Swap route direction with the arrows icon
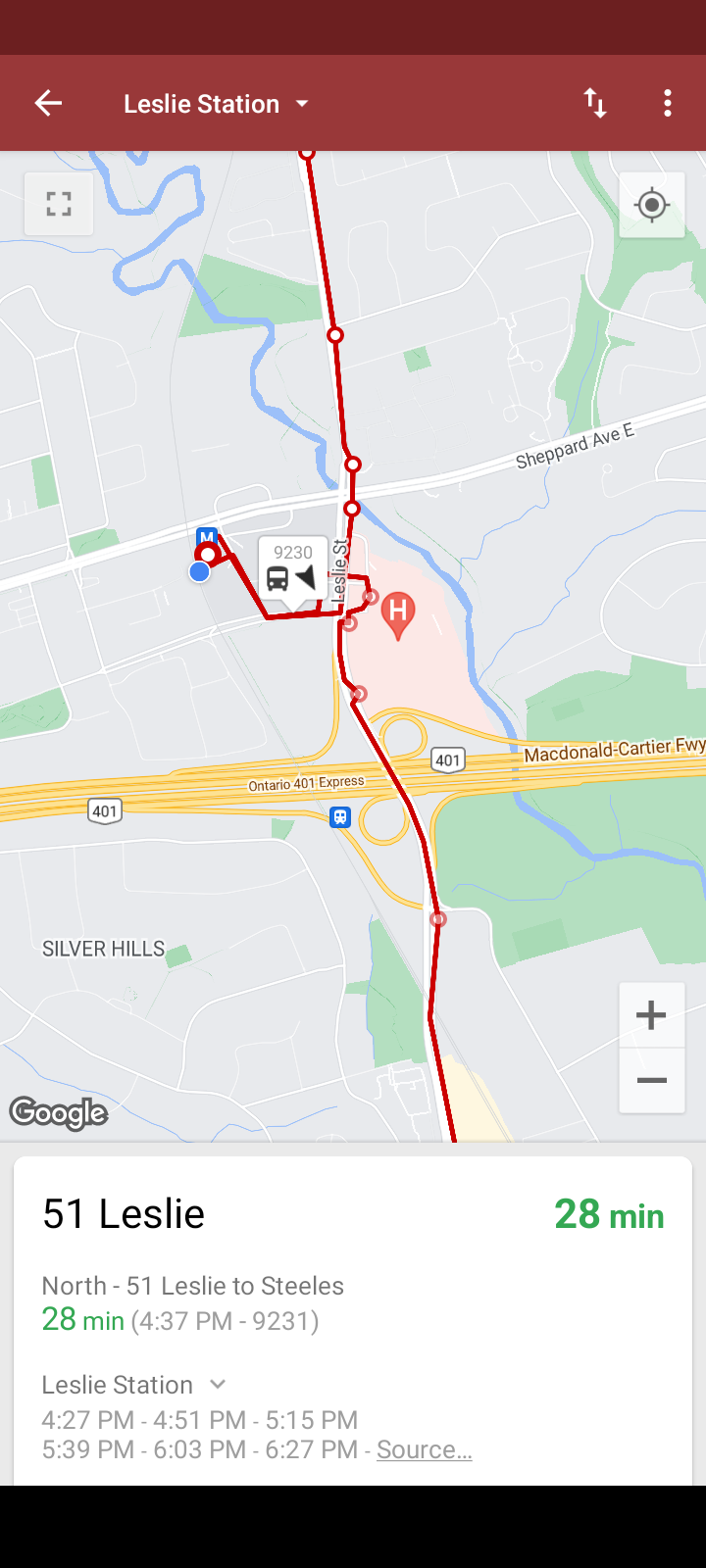The width and height of the screenshot is (706, 1568). [x=595, y=104]
